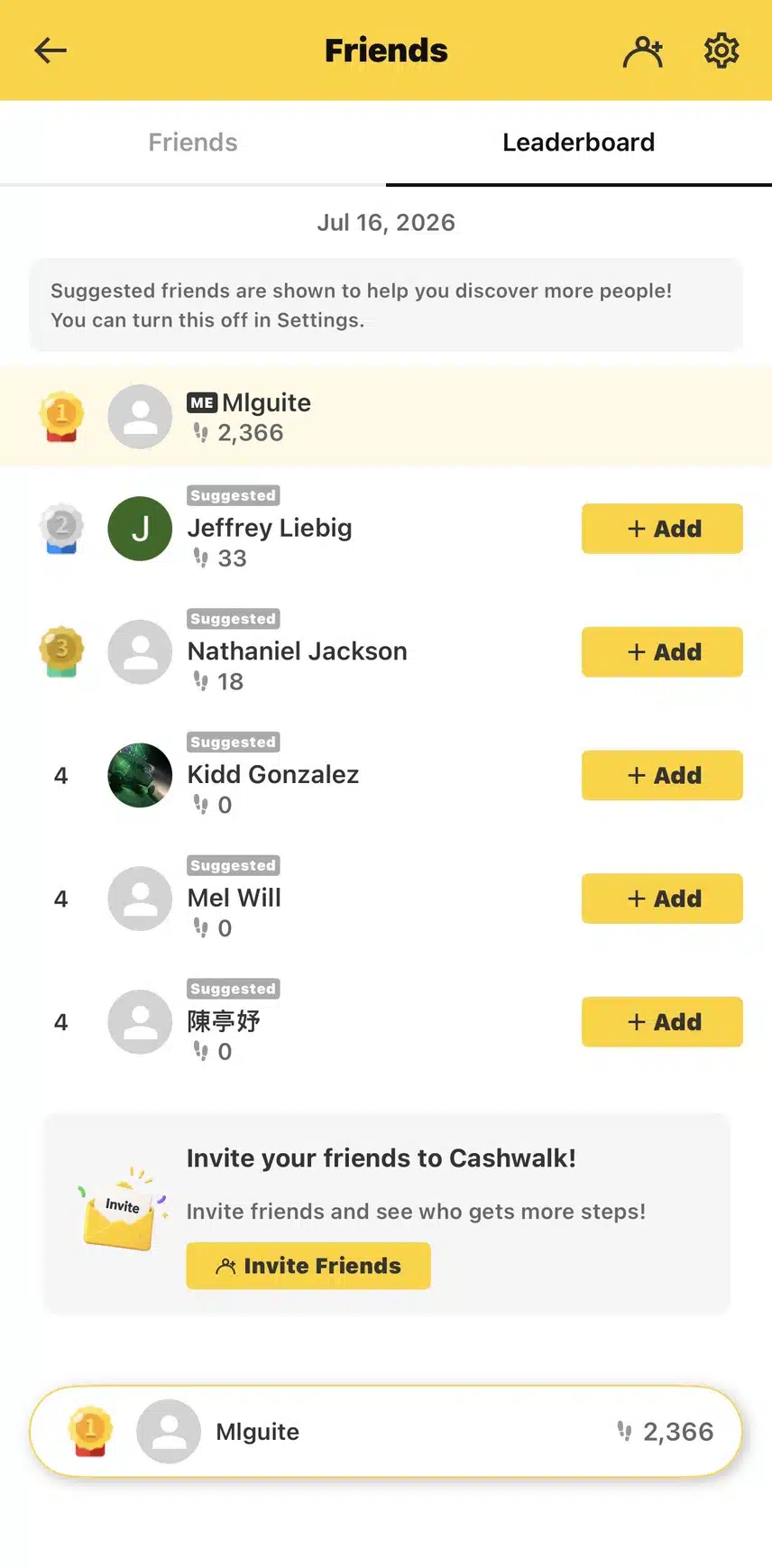Open the add friend icon
Screen dimensions: 772x1568
(x=643, y=51)
